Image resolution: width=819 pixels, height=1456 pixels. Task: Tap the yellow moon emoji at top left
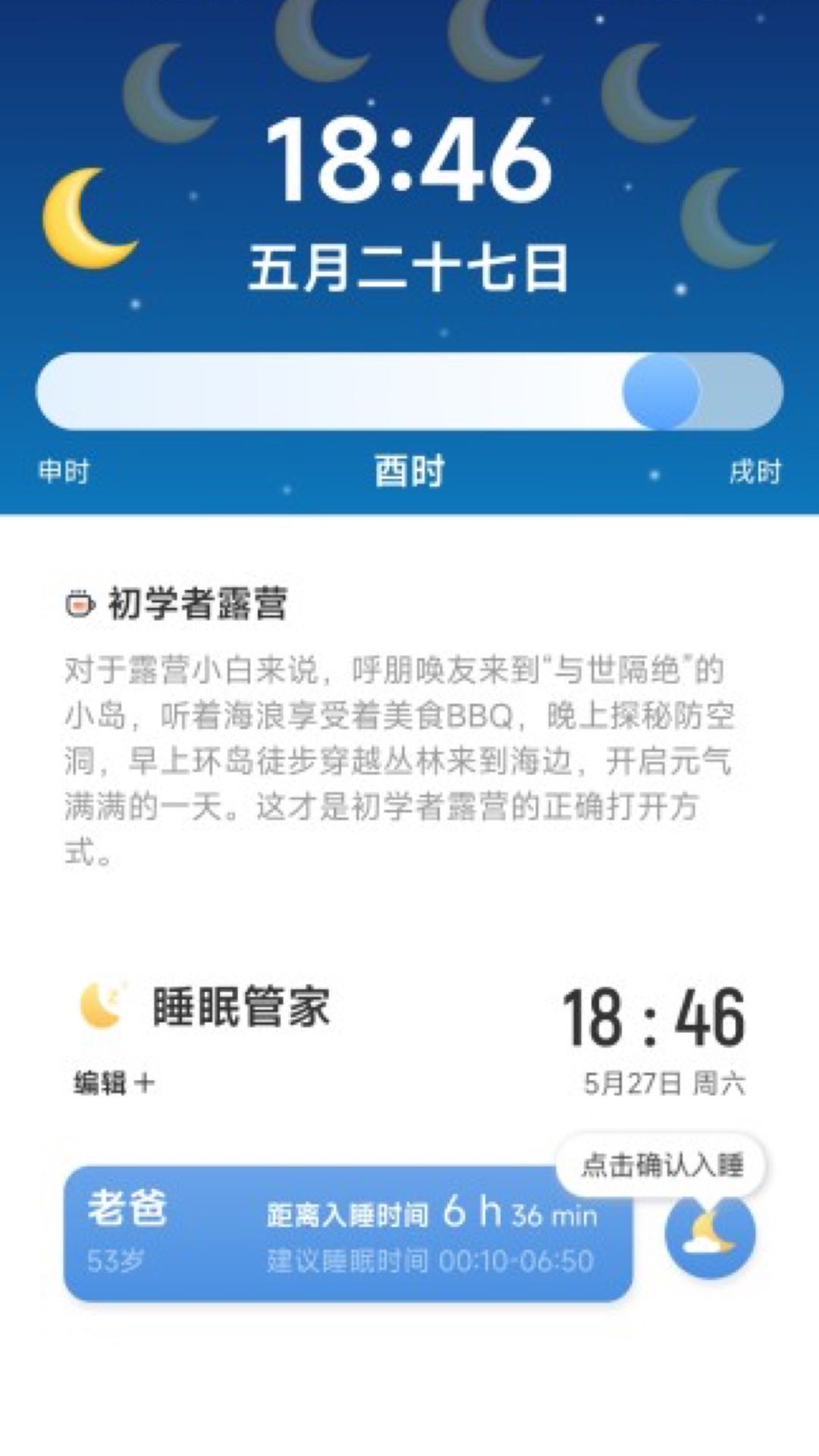91,220
